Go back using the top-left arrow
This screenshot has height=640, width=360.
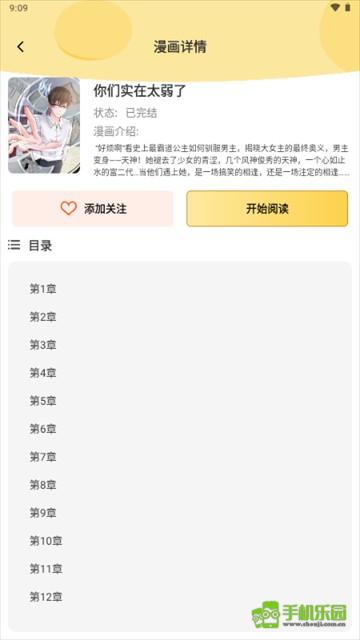tap(20, 47)
